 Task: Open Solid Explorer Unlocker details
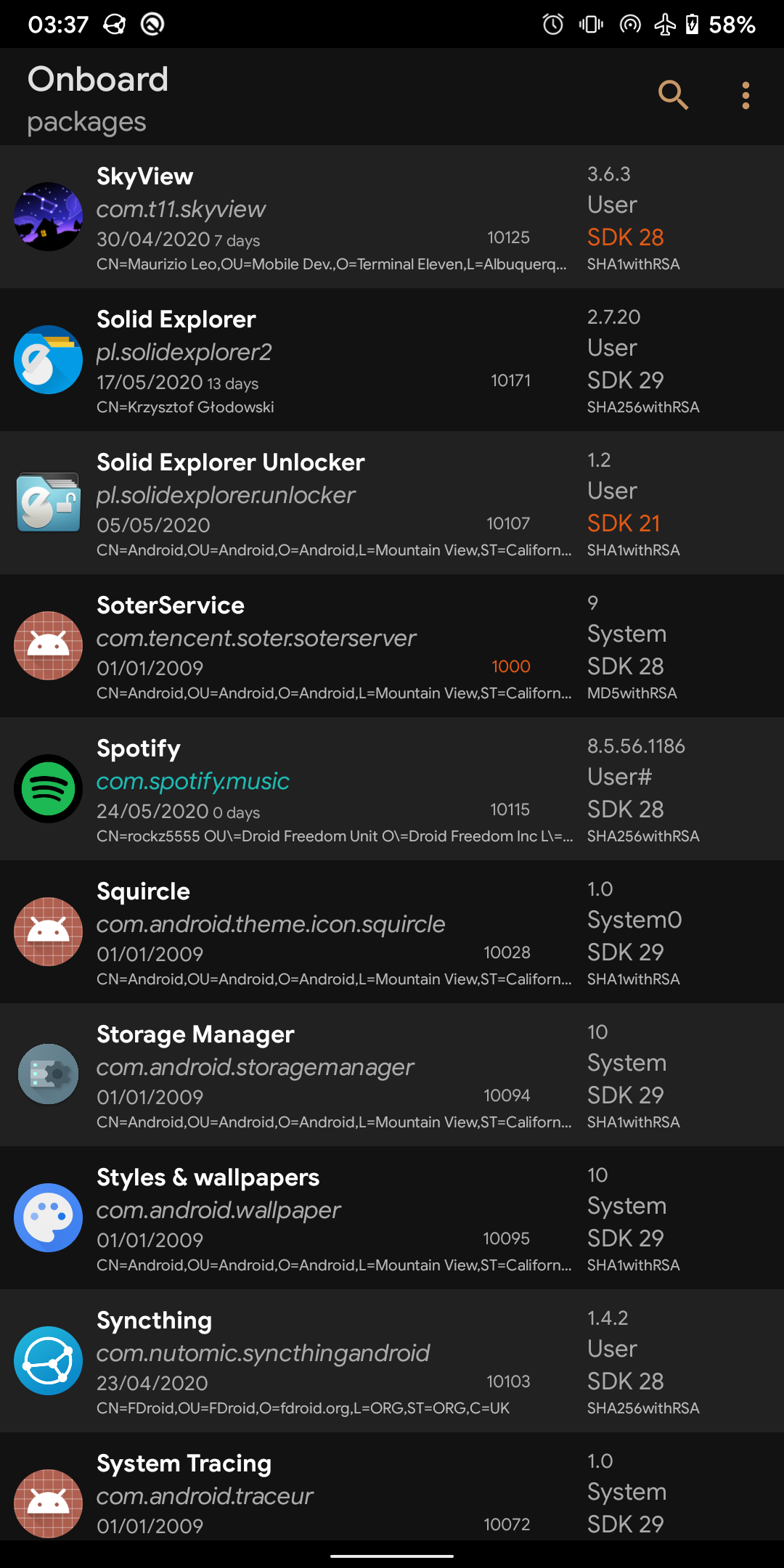pyautogui.click(x=392, y=502)
